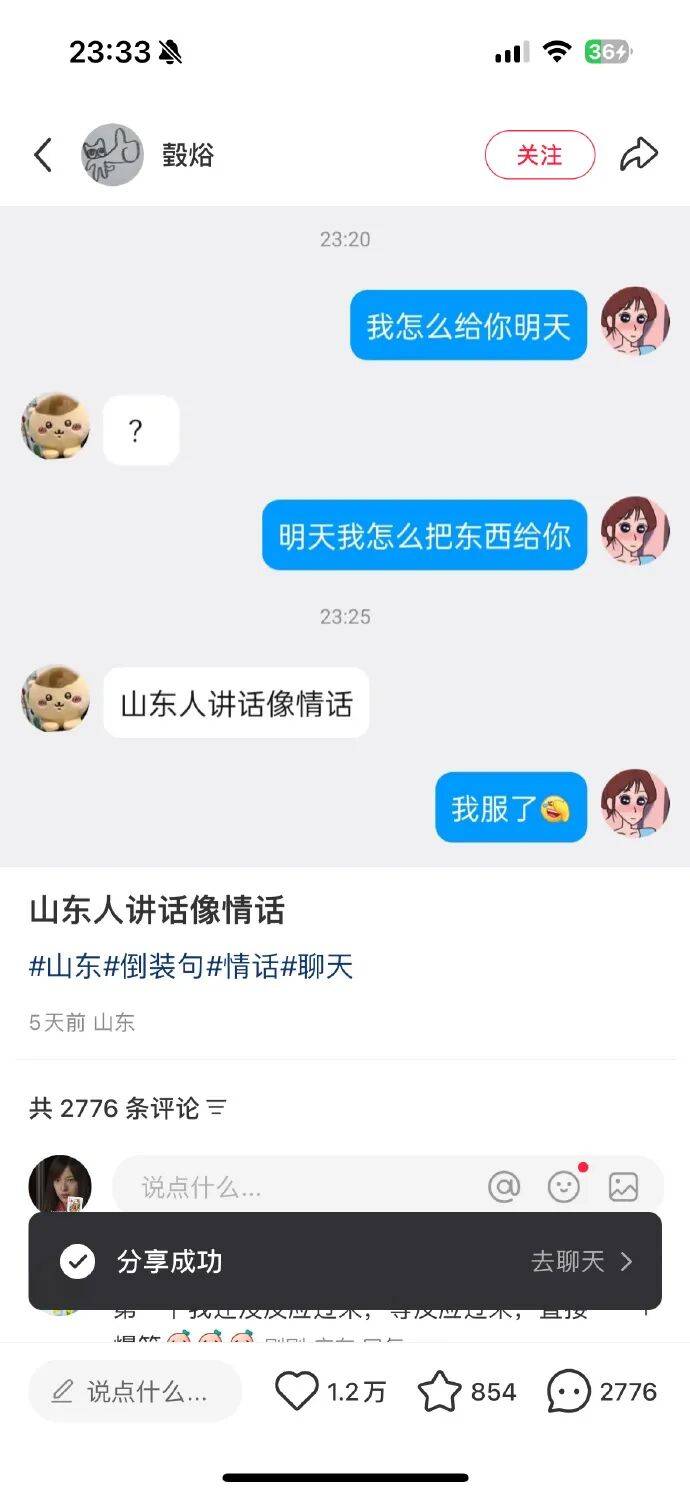Open comments via bubble icon 2776
This screenshot has height=1496, width=690.
tap(569, 1391)
